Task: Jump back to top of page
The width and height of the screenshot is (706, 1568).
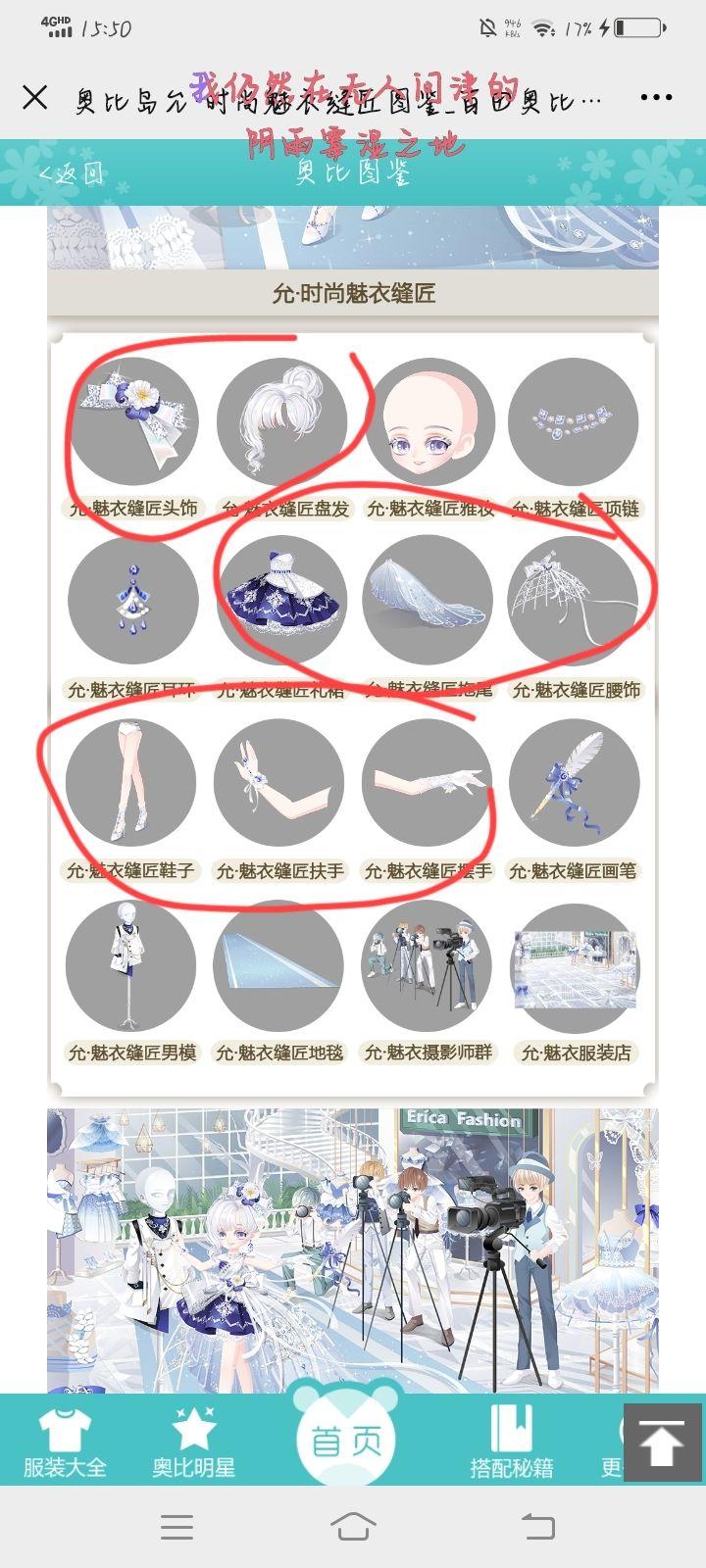Action: click(662, 1442)
